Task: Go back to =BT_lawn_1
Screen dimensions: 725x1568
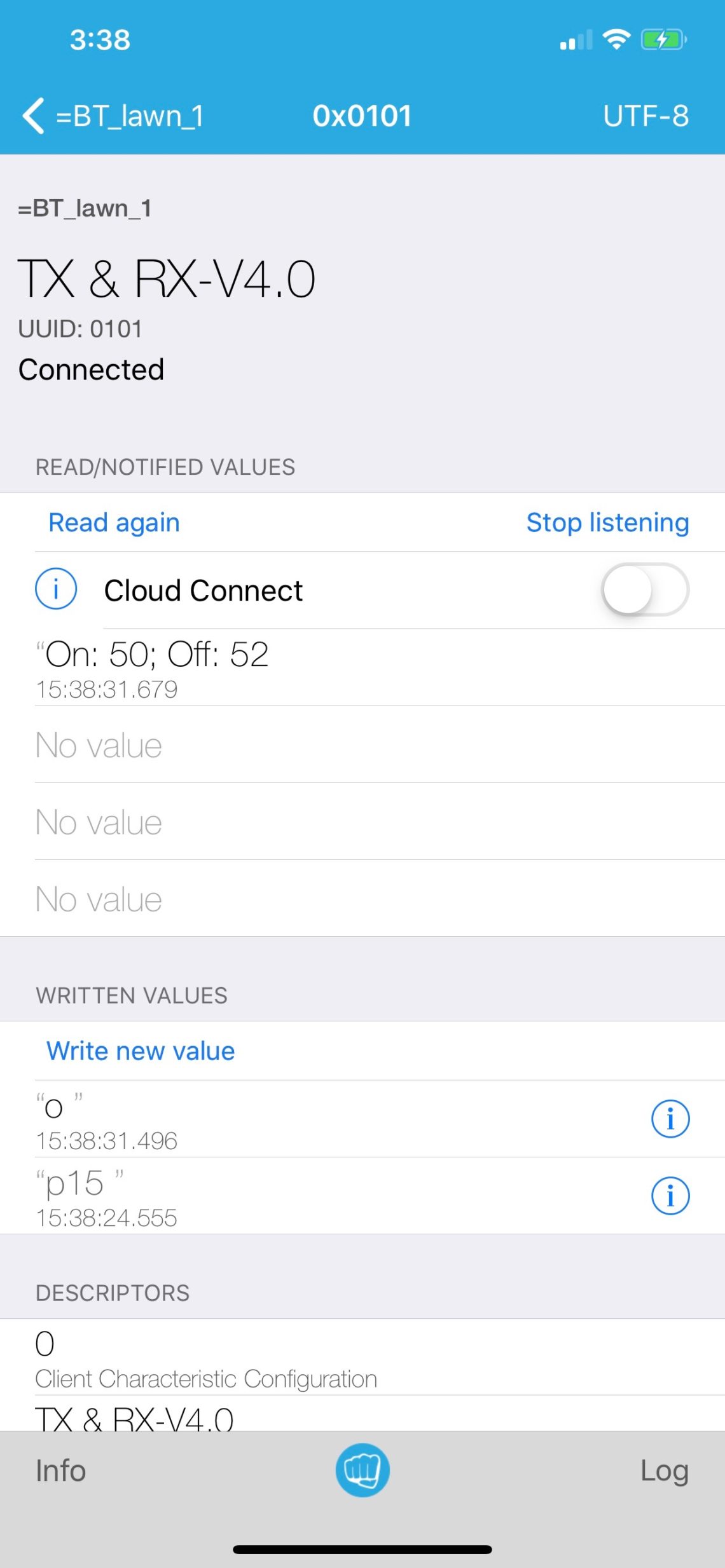Action: (113, 116)
